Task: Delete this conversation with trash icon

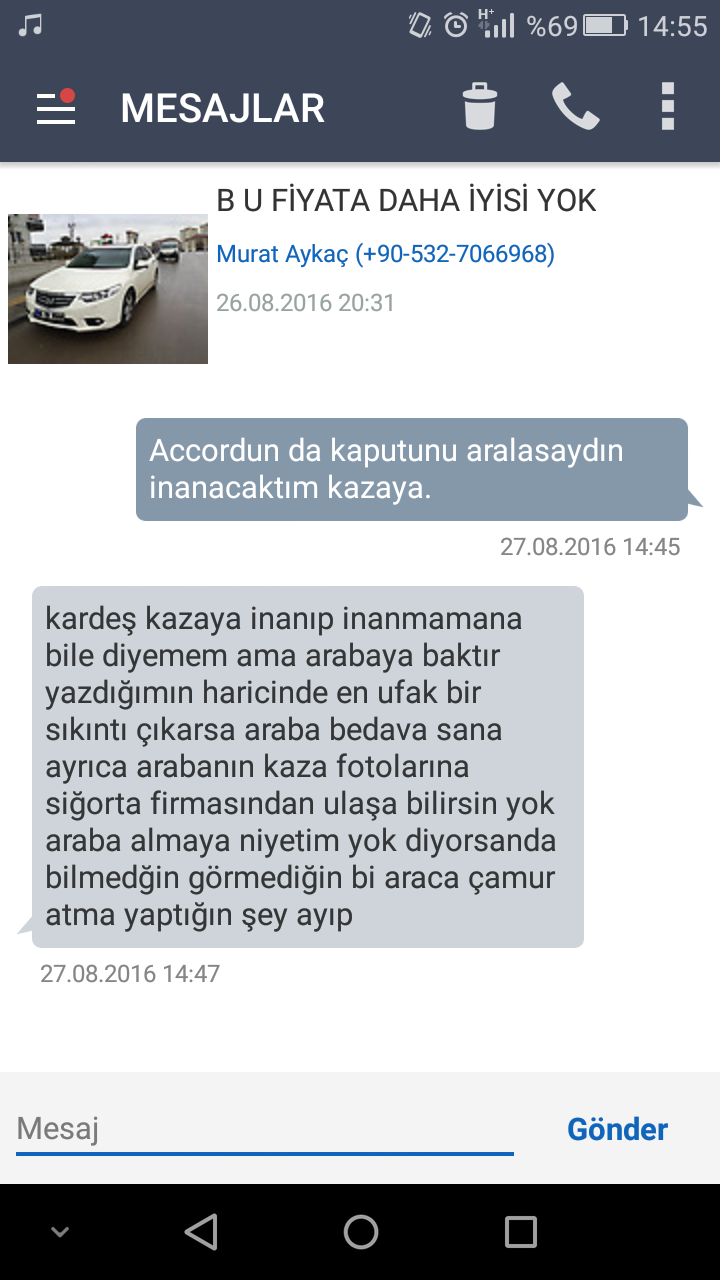Action: click(x=480, y=106)
